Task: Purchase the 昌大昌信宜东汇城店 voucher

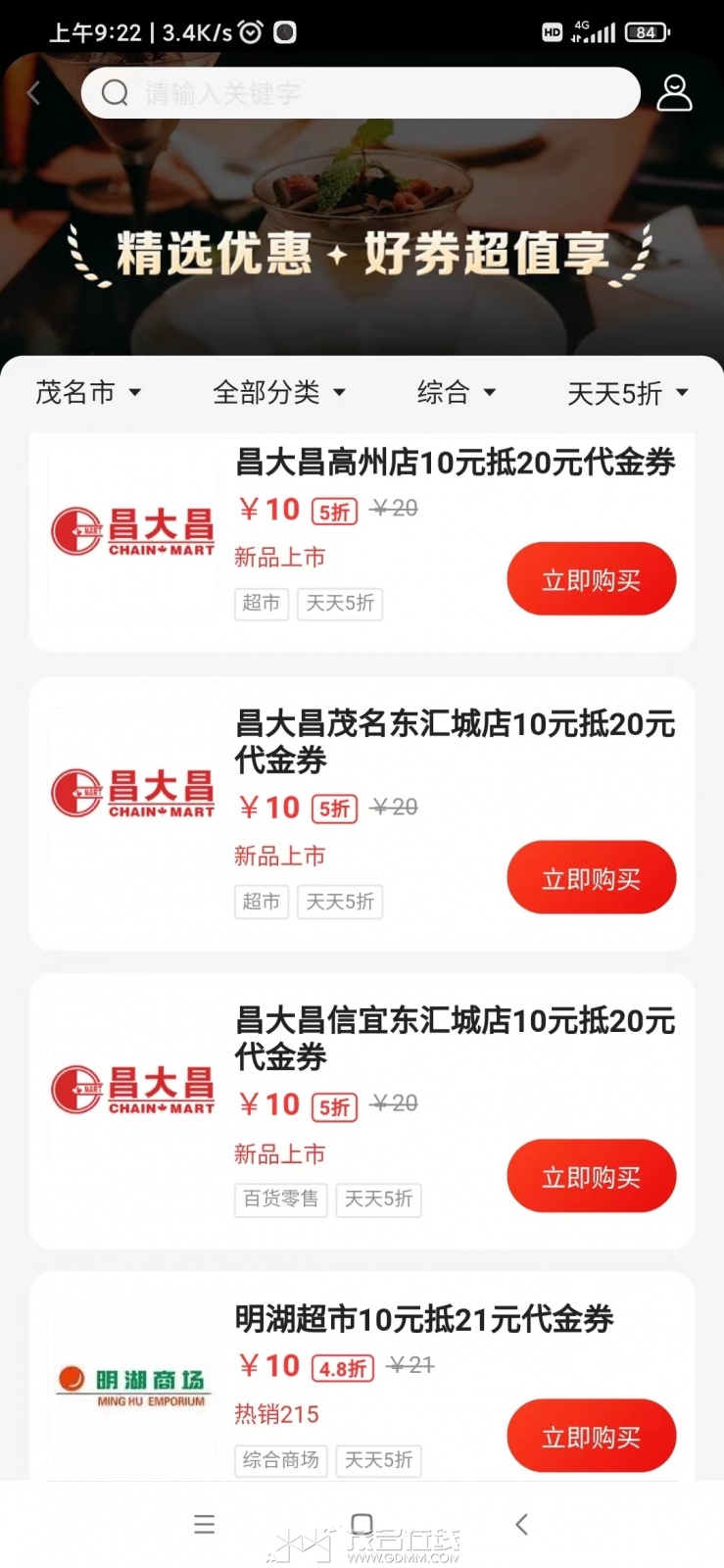Action: 591,1176
